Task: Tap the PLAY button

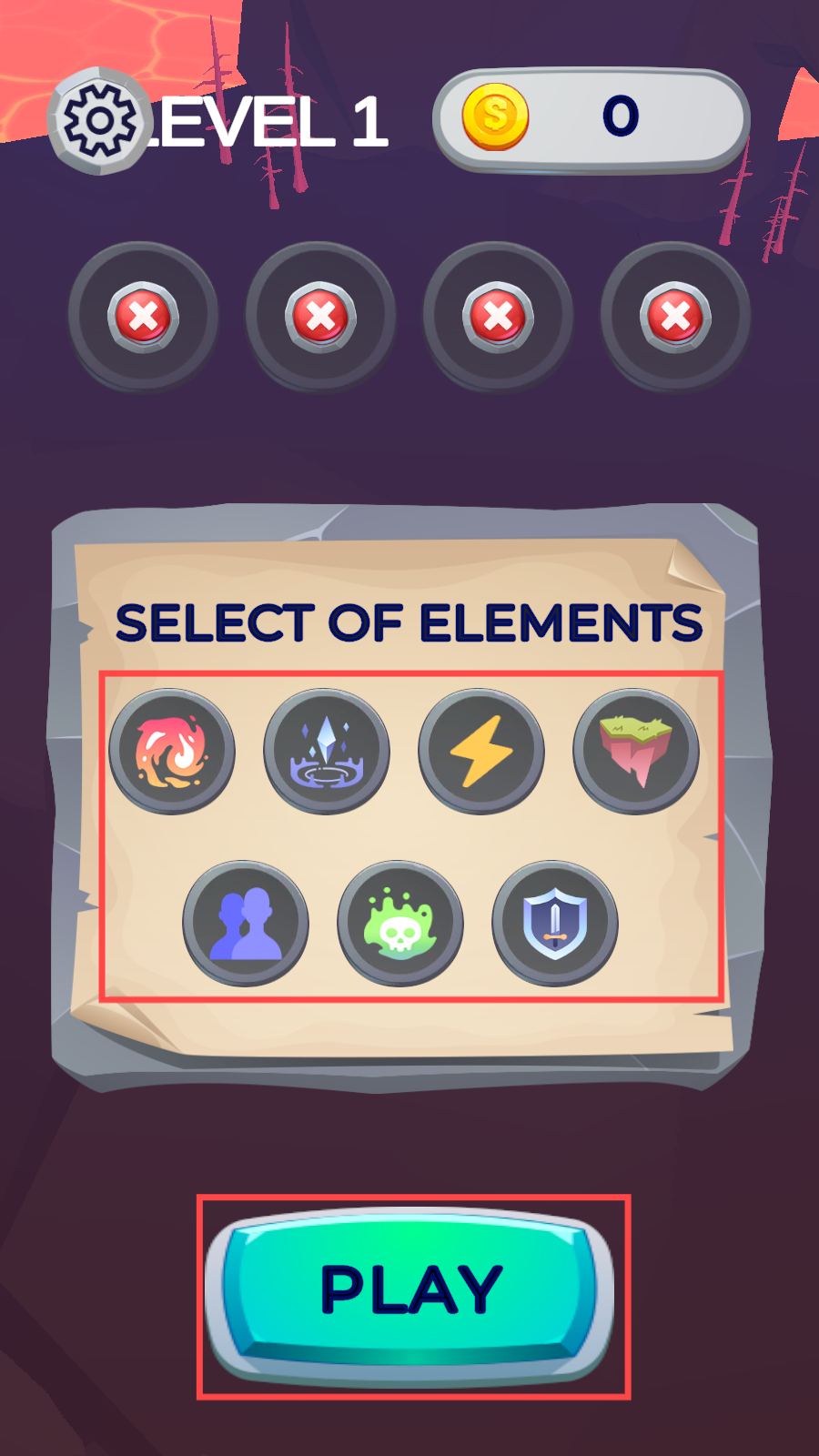Action: point(410,1292)
